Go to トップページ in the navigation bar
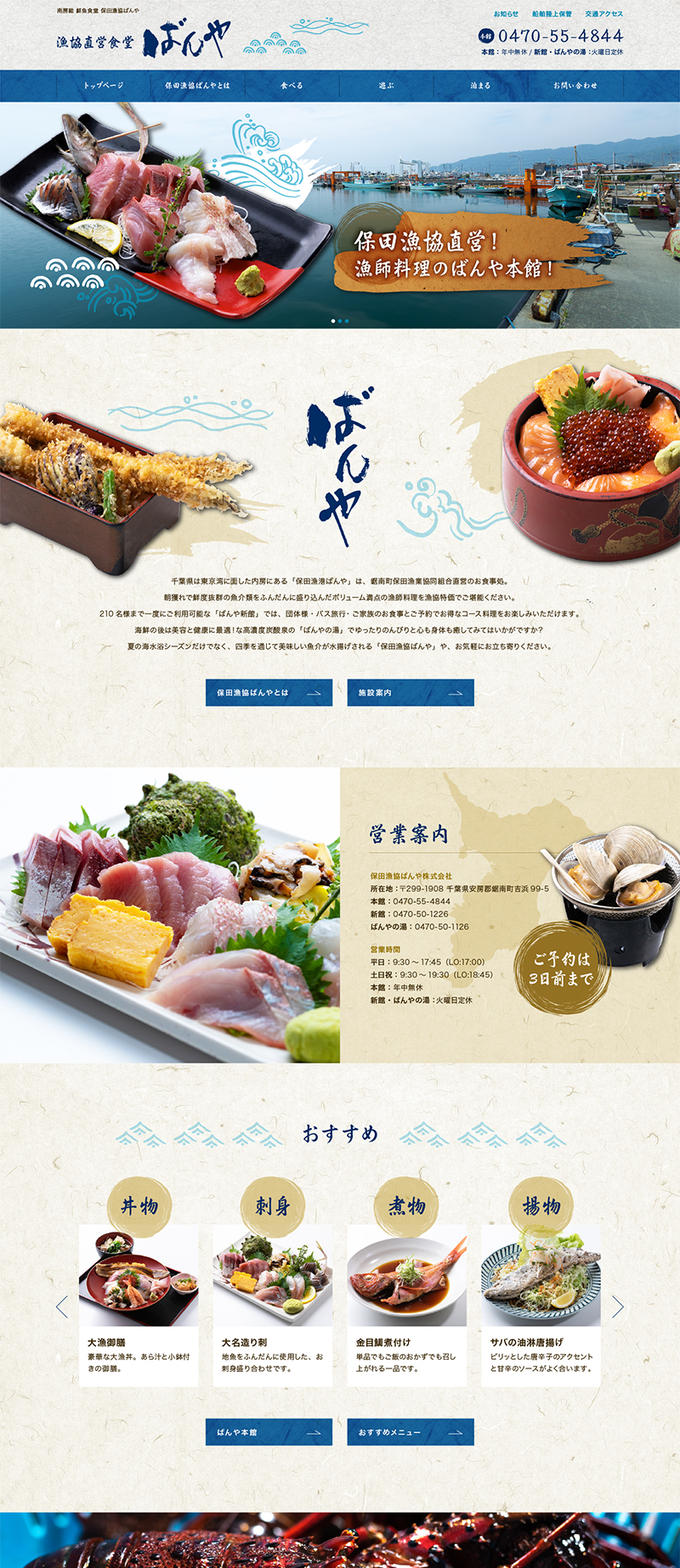This screenshot has height=1568, width=680. (104, 86)
